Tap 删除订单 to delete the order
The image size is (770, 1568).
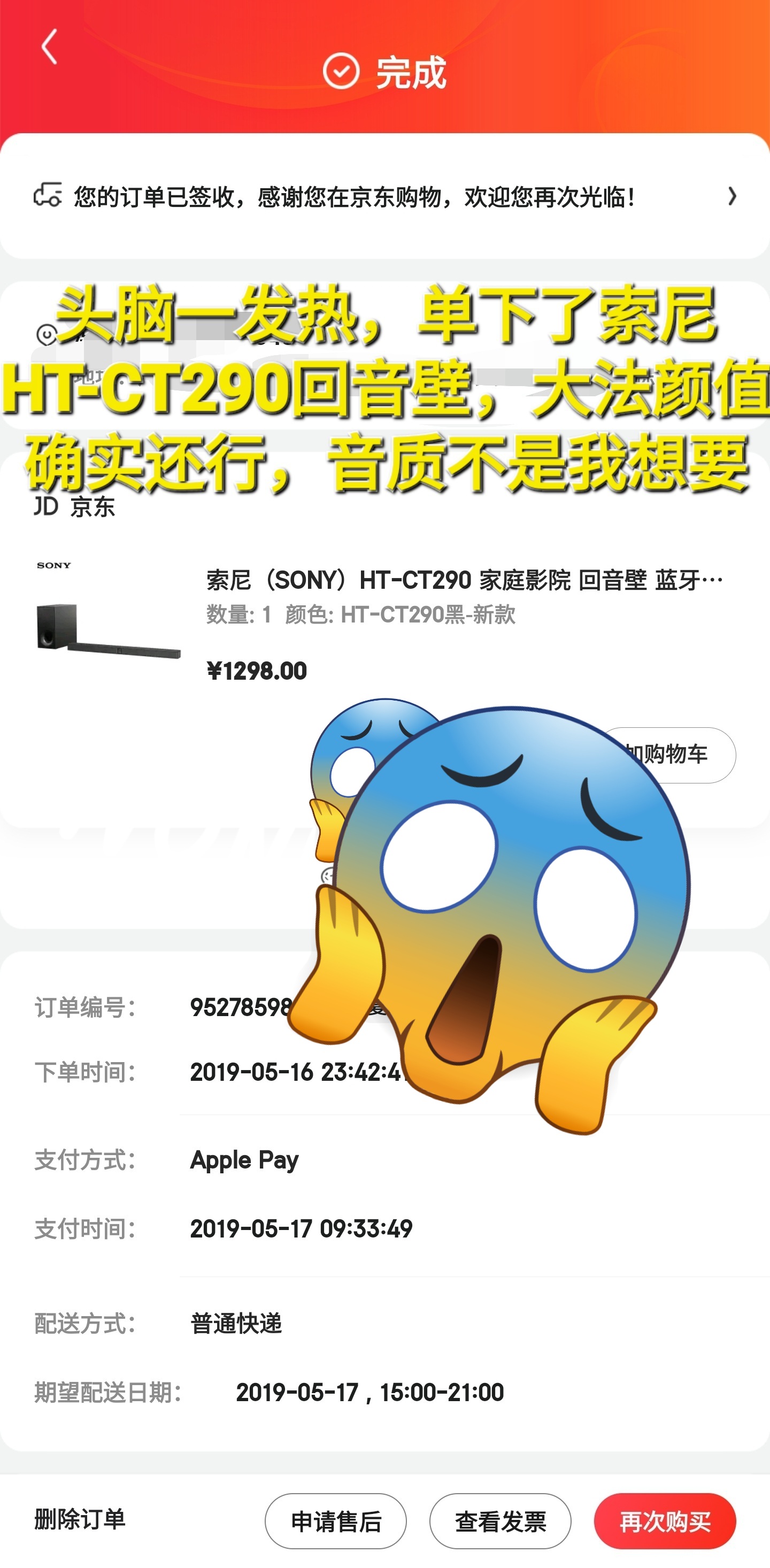click(x=79, y=1519)
